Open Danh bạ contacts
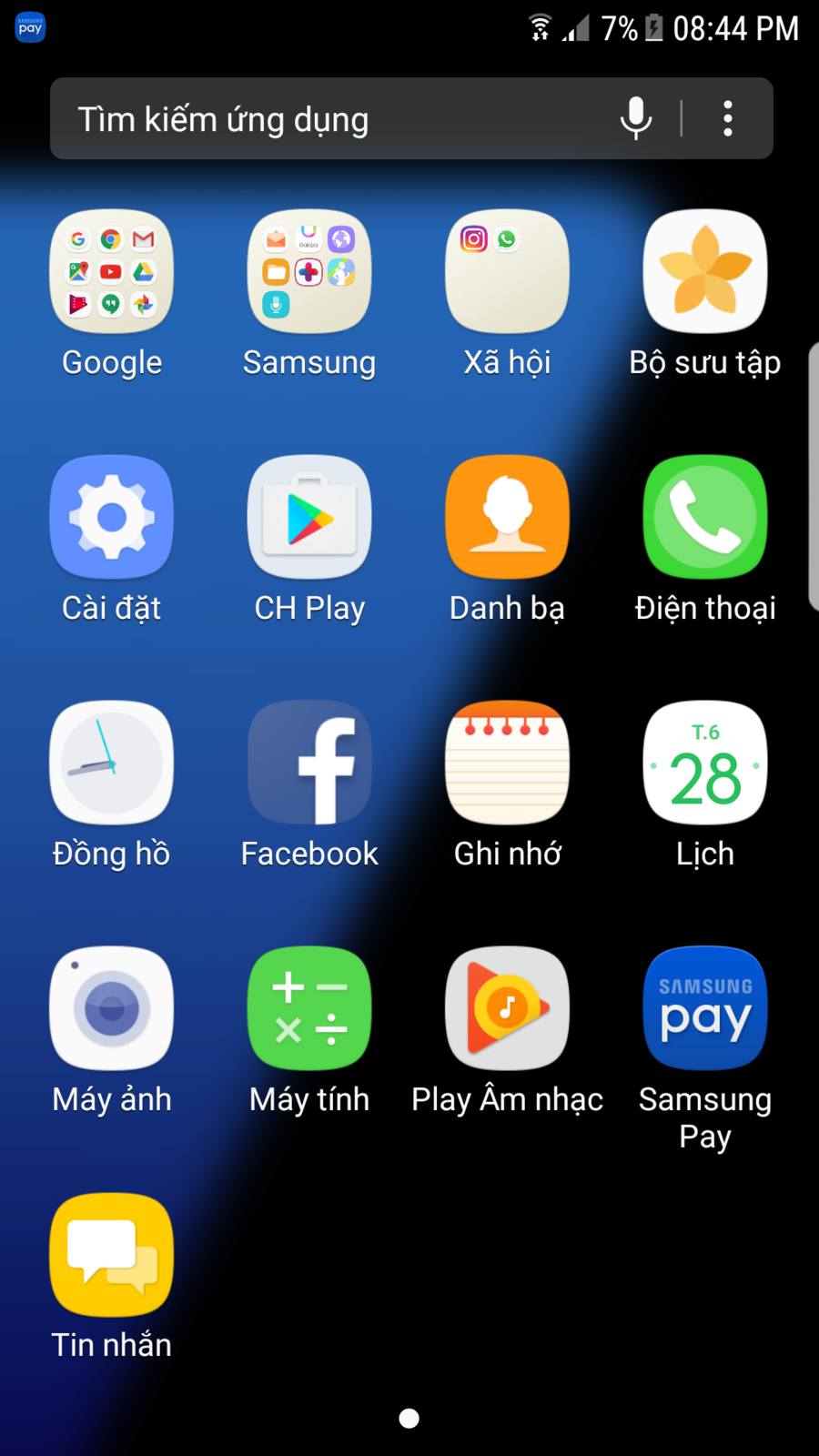This screenshot has height=1456, width=819. point(507,518)
